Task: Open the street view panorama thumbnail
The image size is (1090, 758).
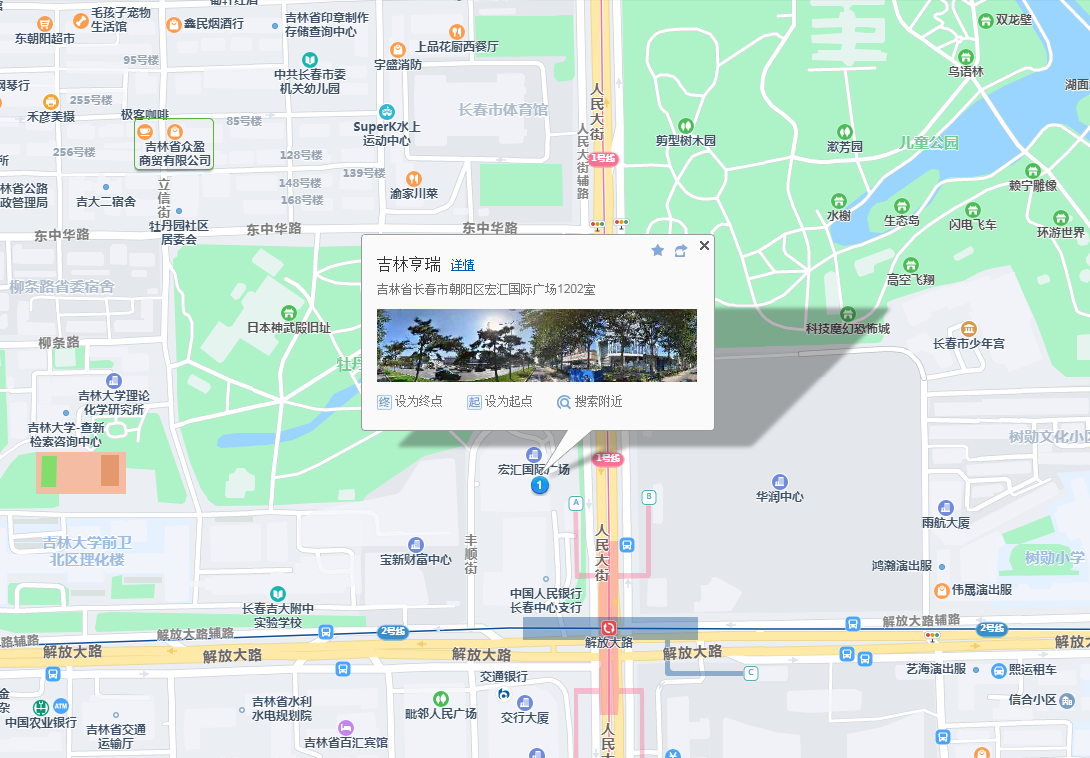Action: click(536, 345)
